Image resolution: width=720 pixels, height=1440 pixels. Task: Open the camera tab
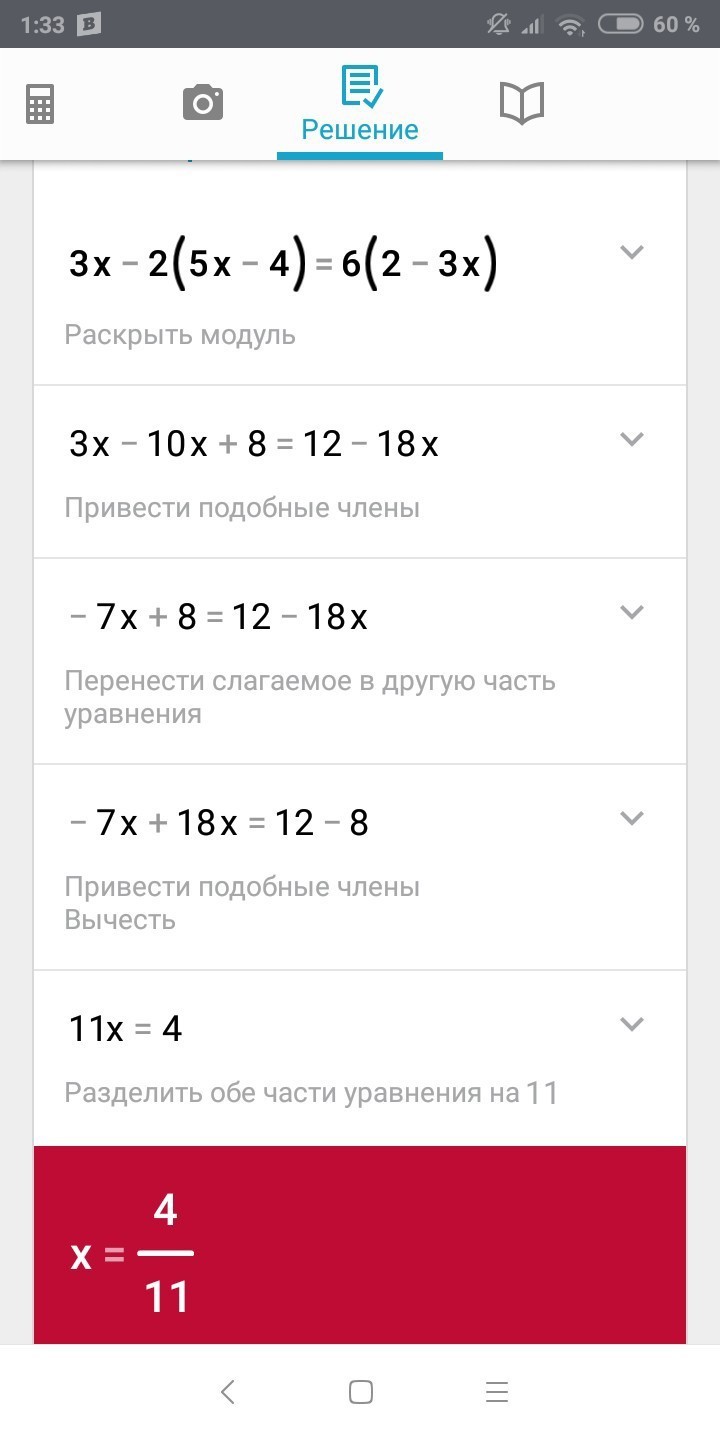point(202,103)
